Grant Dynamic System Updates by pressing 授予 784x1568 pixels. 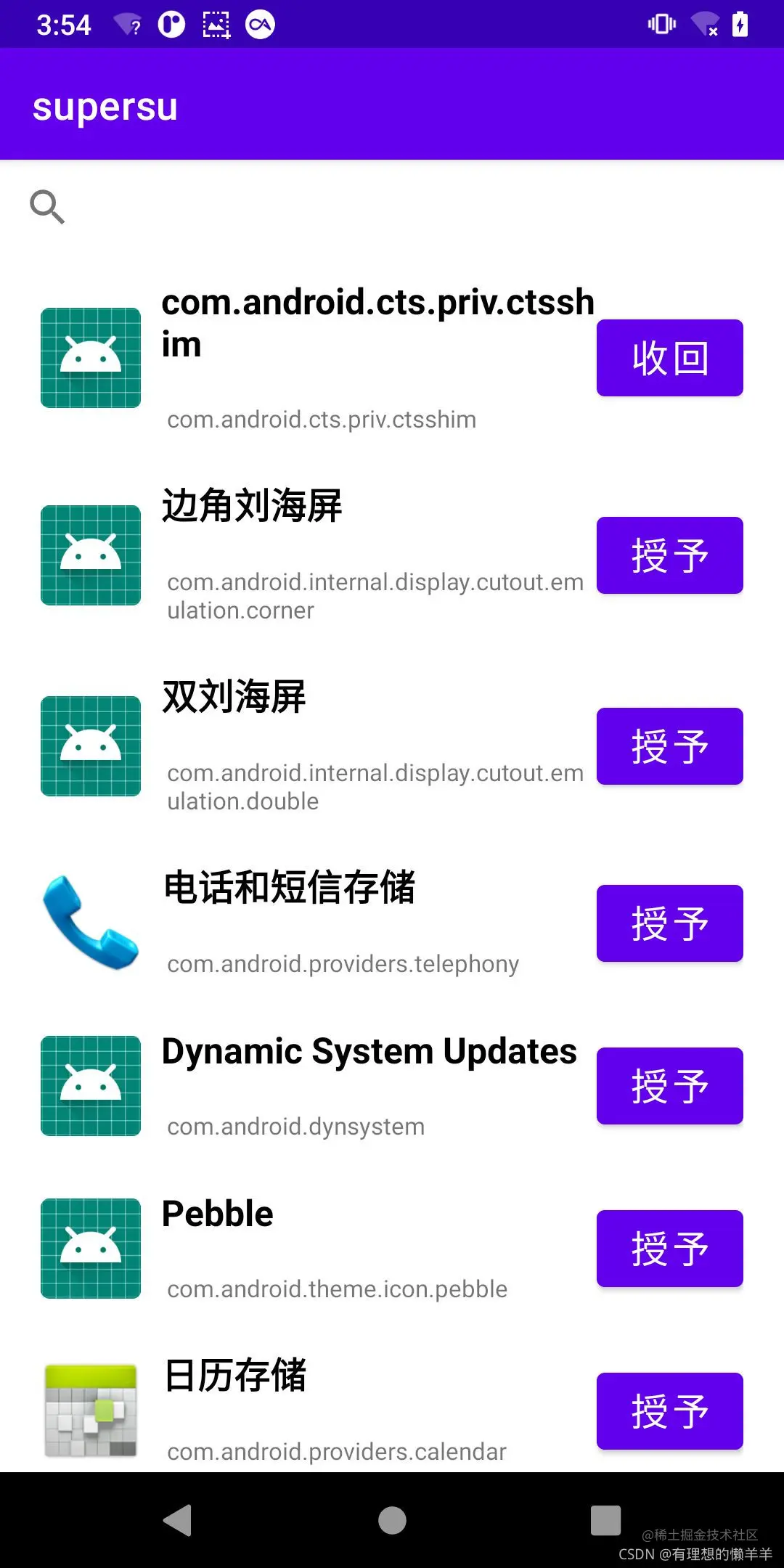(669, 1086)
